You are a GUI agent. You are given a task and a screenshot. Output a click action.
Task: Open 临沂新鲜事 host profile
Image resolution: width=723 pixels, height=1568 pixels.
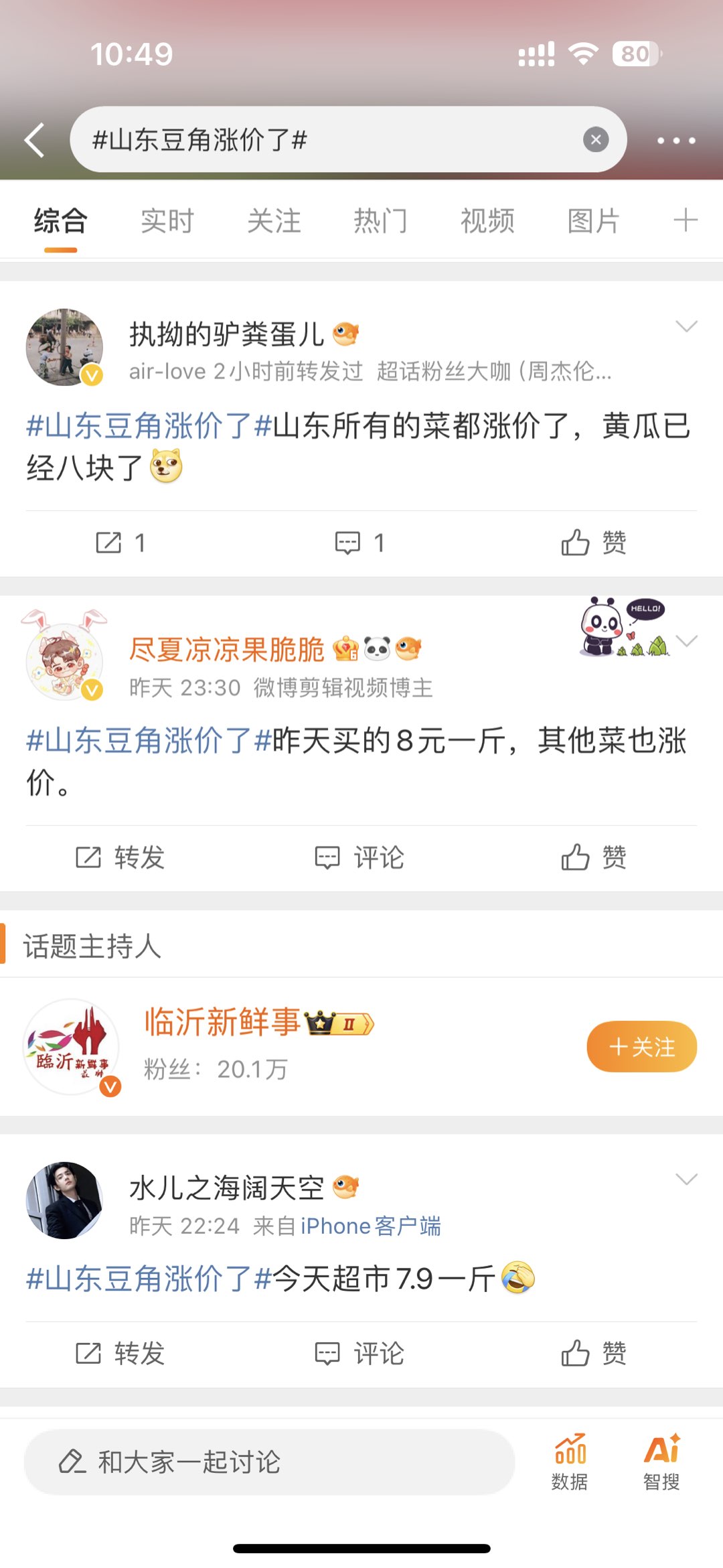click(222, 1023)
